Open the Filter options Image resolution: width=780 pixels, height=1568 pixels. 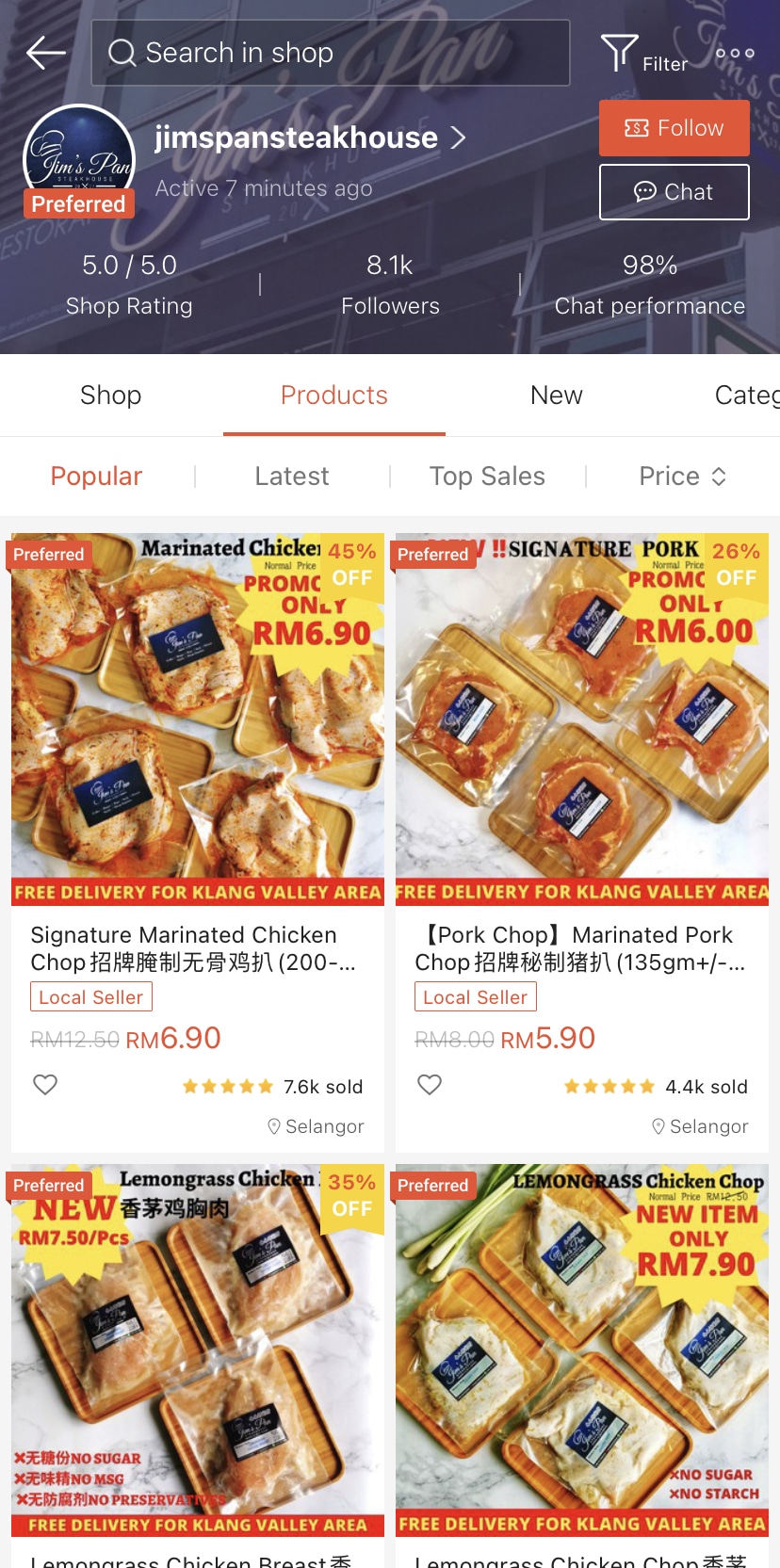(644, 54)
